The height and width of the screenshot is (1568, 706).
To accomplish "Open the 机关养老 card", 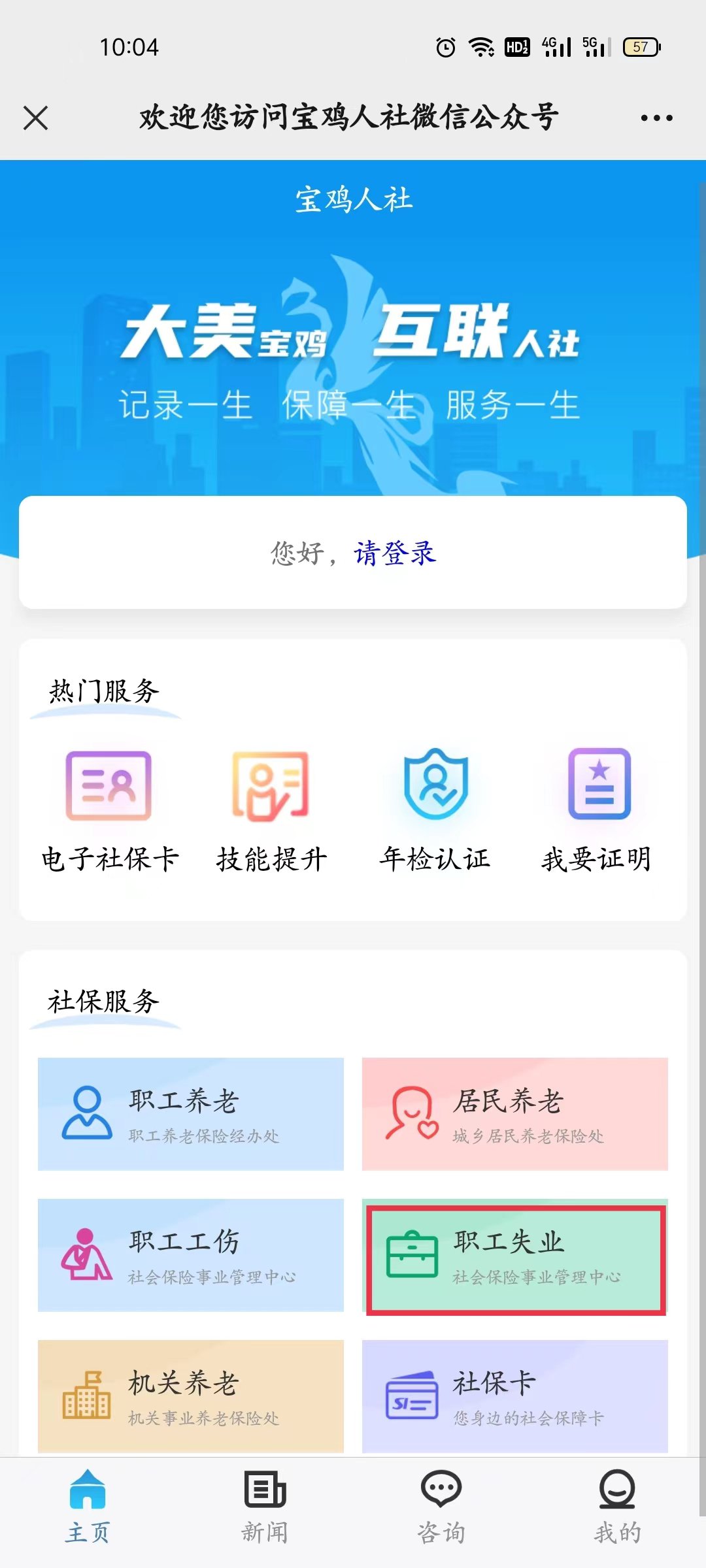I will click(191, 1396).
